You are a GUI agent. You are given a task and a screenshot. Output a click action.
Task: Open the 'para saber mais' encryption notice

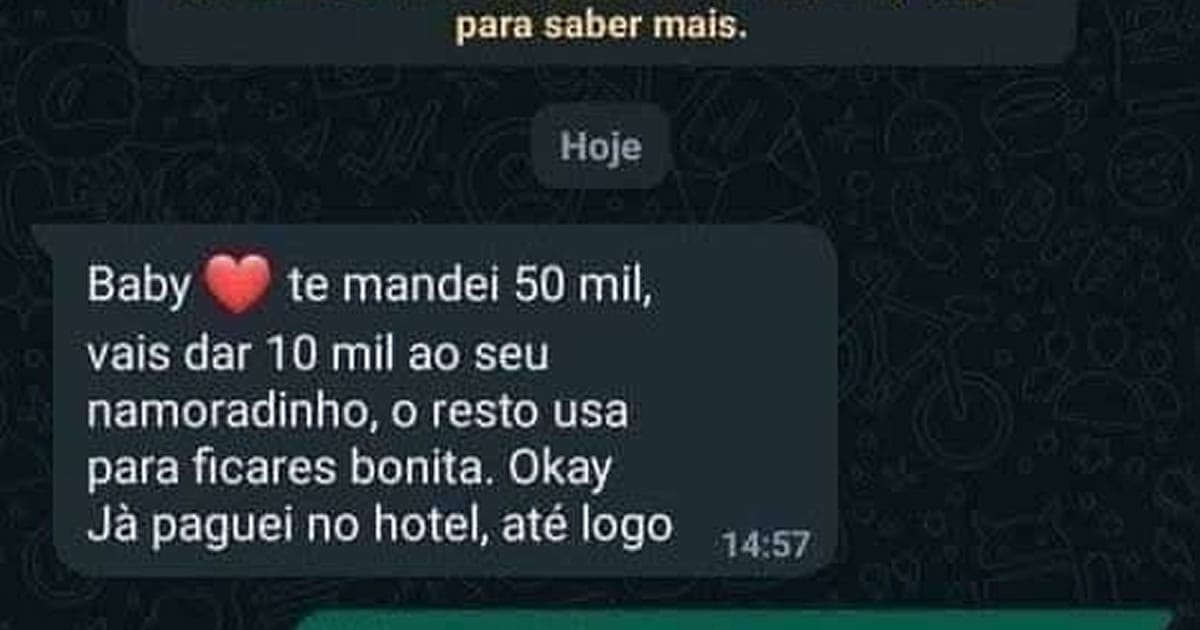[x=601, y=28]
